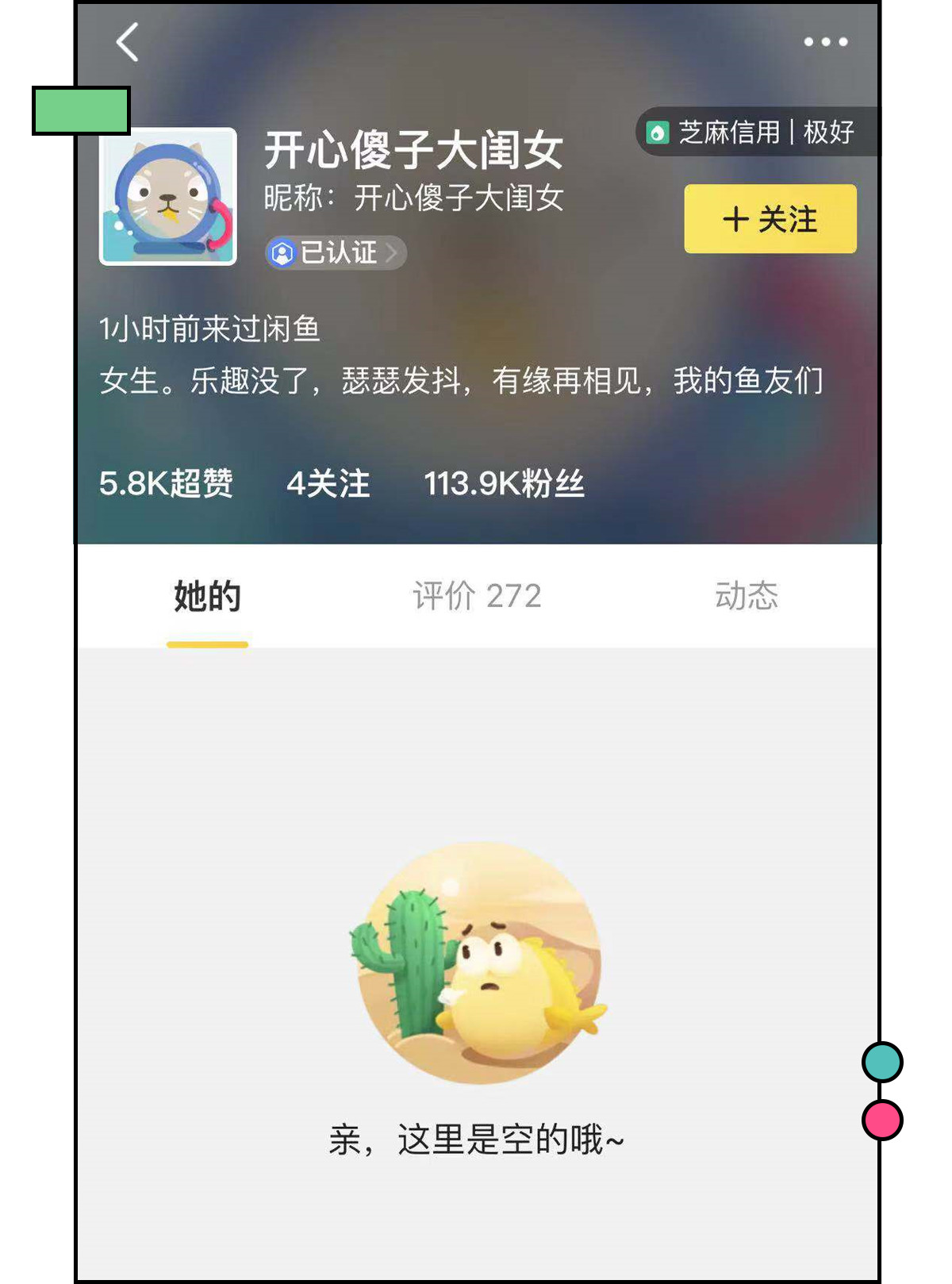This screenshot has width=952, height=1284.
Task: Open the user's cat avatar picture
Action: coord(169,197)
